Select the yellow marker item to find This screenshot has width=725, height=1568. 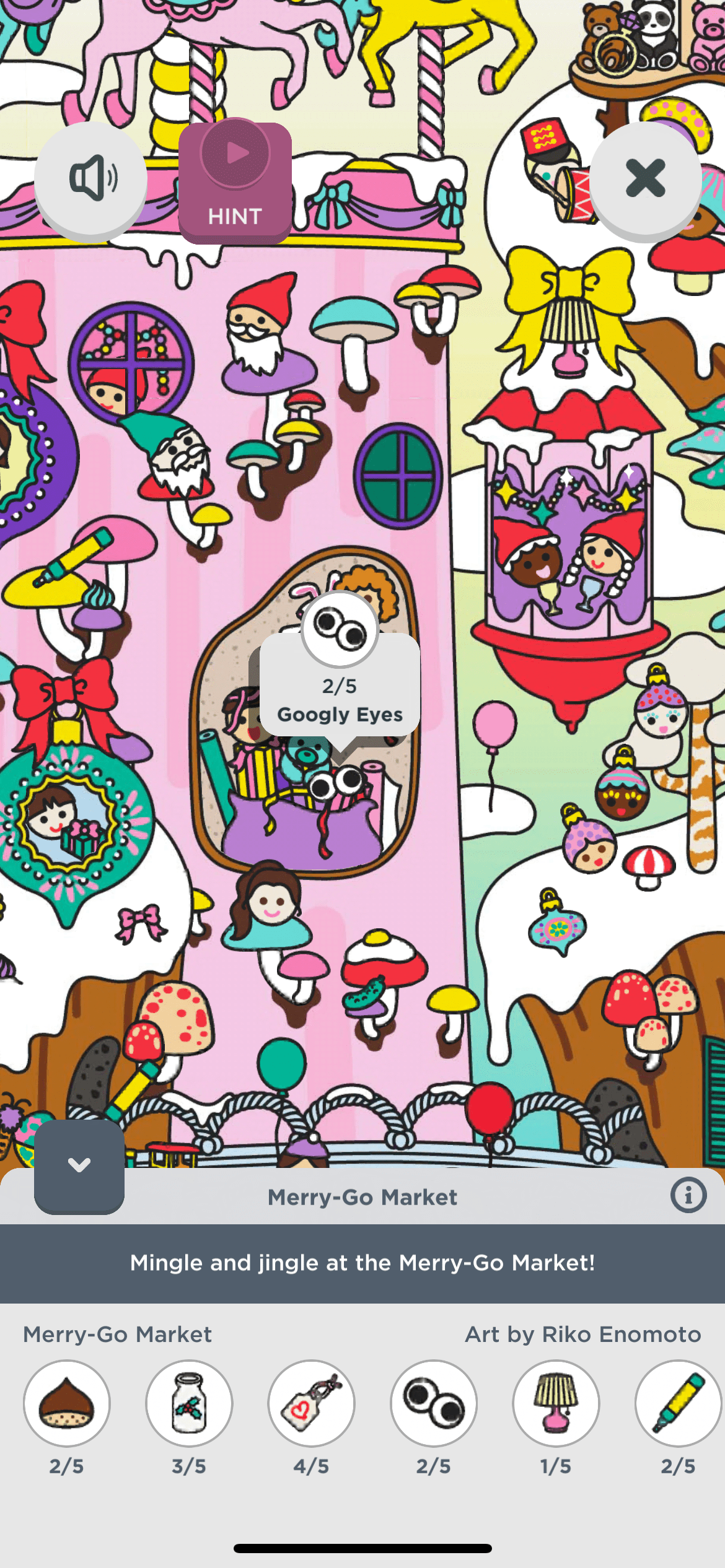click(x=678, y=1403)
